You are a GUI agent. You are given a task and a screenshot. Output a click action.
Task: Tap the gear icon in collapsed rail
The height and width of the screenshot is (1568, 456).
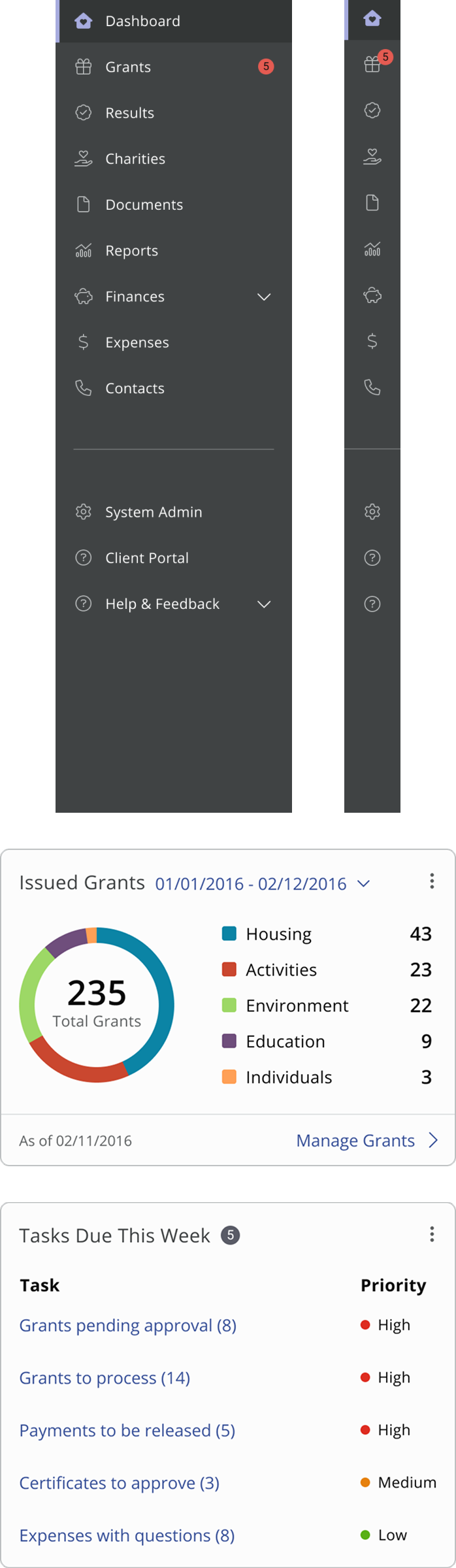(372, 512)
